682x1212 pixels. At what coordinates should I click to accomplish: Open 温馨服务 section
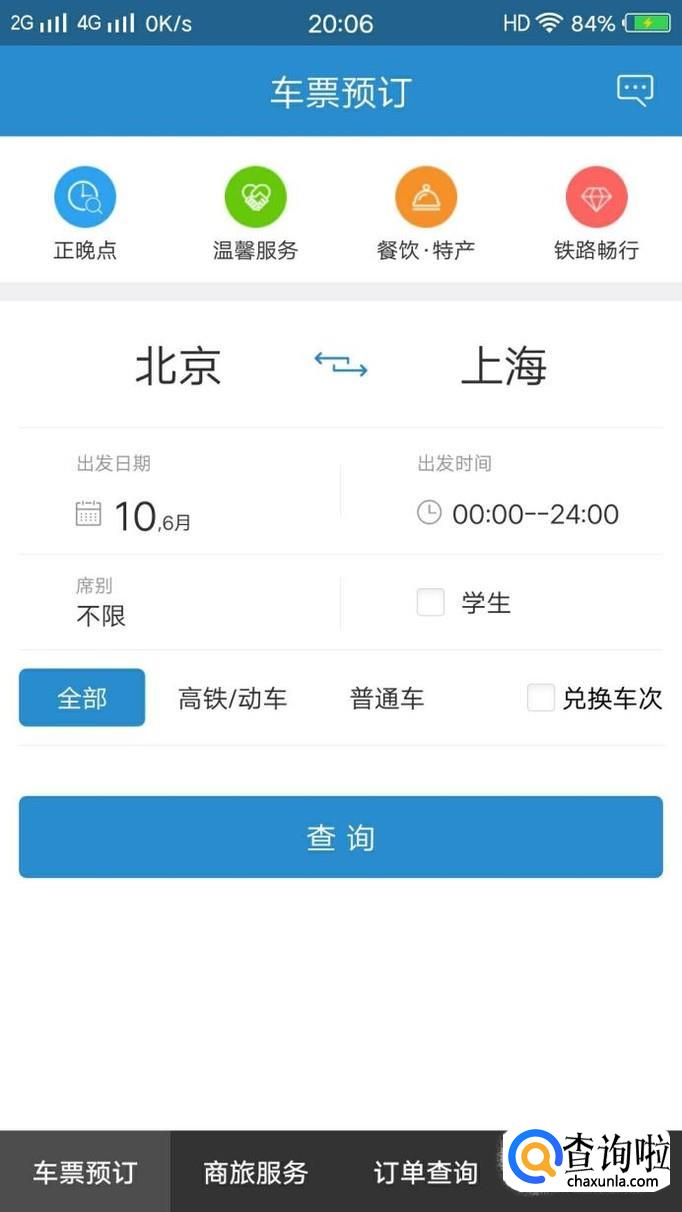coord(255,214)
